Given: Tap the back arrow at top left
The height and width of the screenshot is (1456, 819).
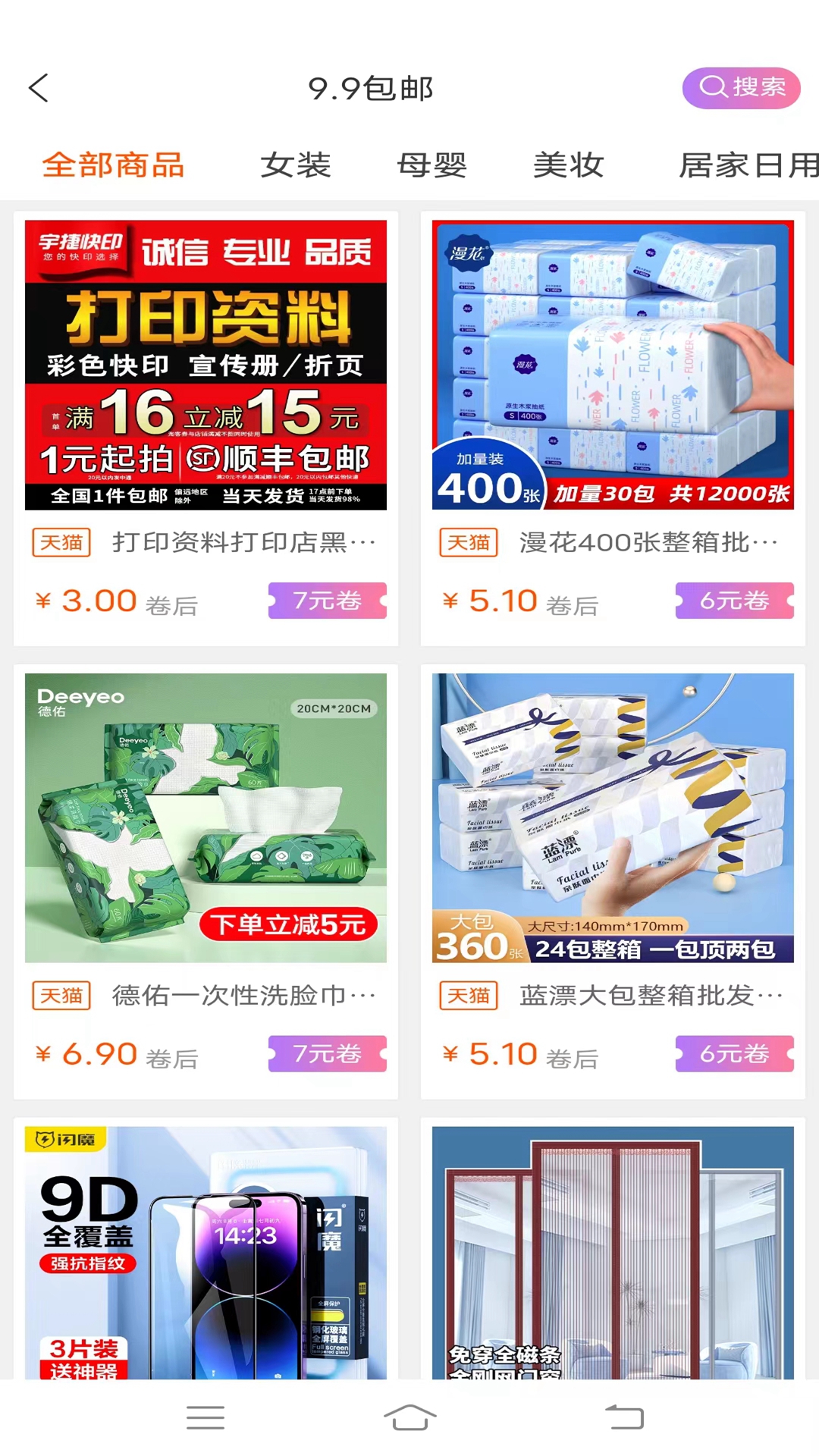Looking at the screenshot, I should (39, 87).
